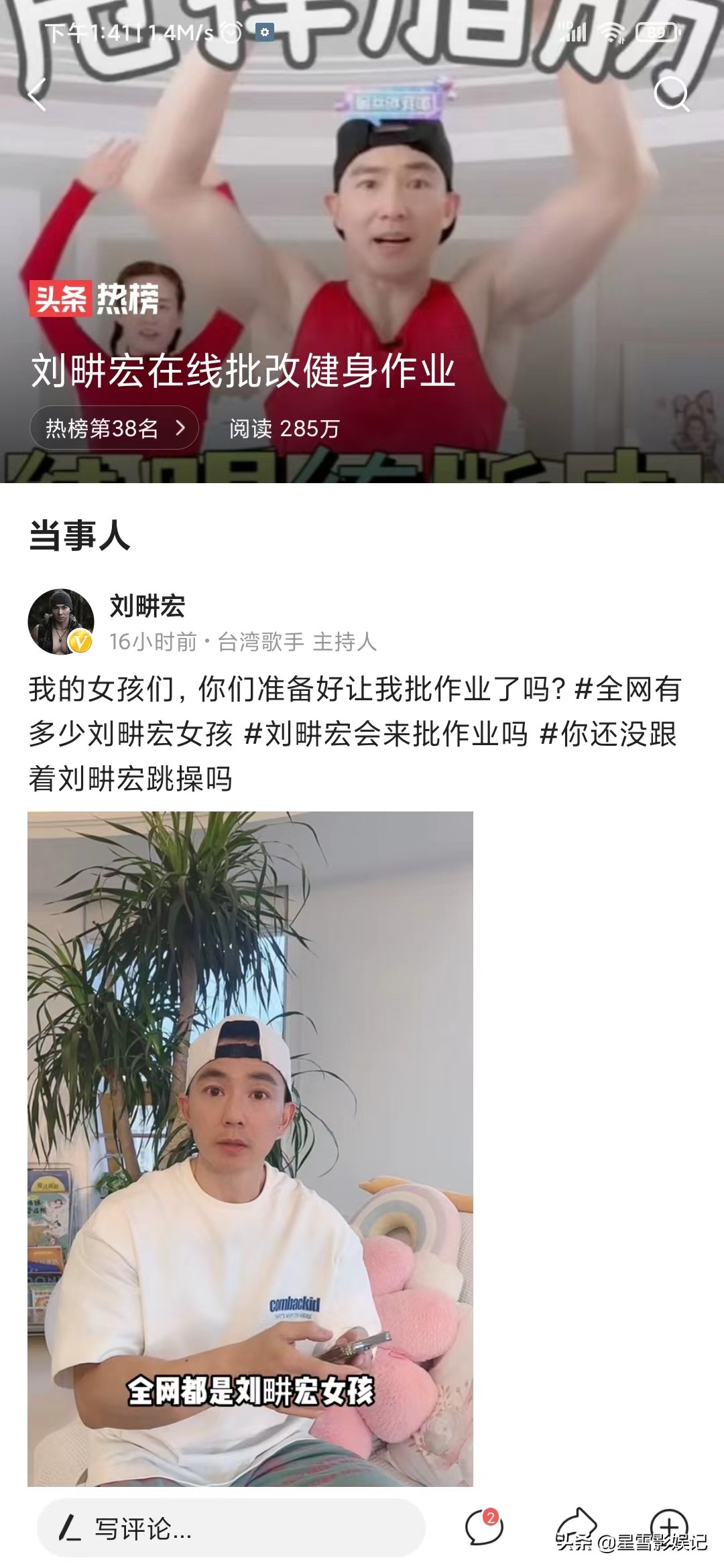The width and height of the screenshot is (724, 1568).
Task: Open the 热榜第38名 ranking chip
Action: (114, 428)
